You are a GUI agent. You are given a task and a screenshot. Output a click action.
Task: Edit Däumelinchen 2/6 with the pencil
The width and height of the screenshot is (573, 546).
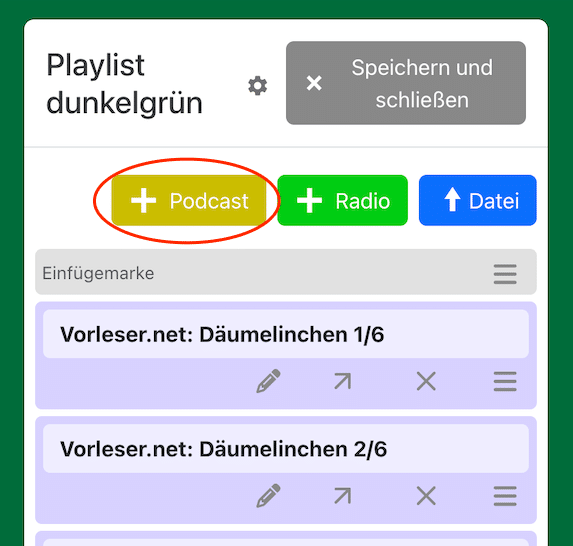(269, 496)
